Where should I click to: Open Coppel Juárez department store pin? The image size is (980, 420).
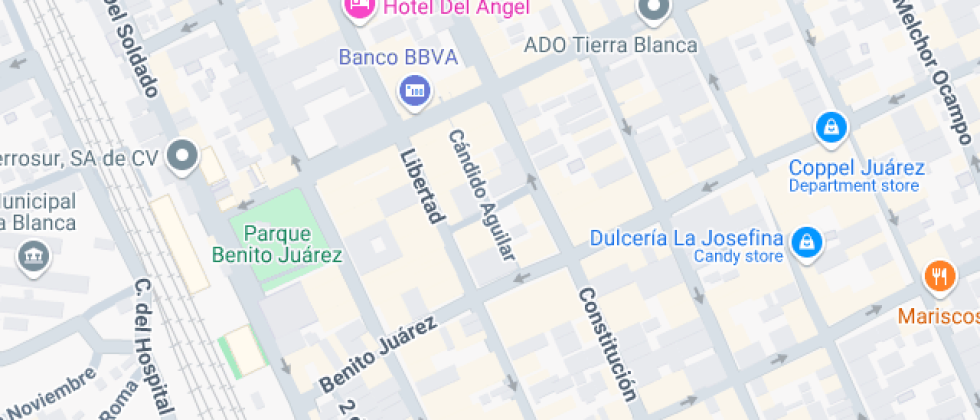pyautogui.click(x=831, y=128)
